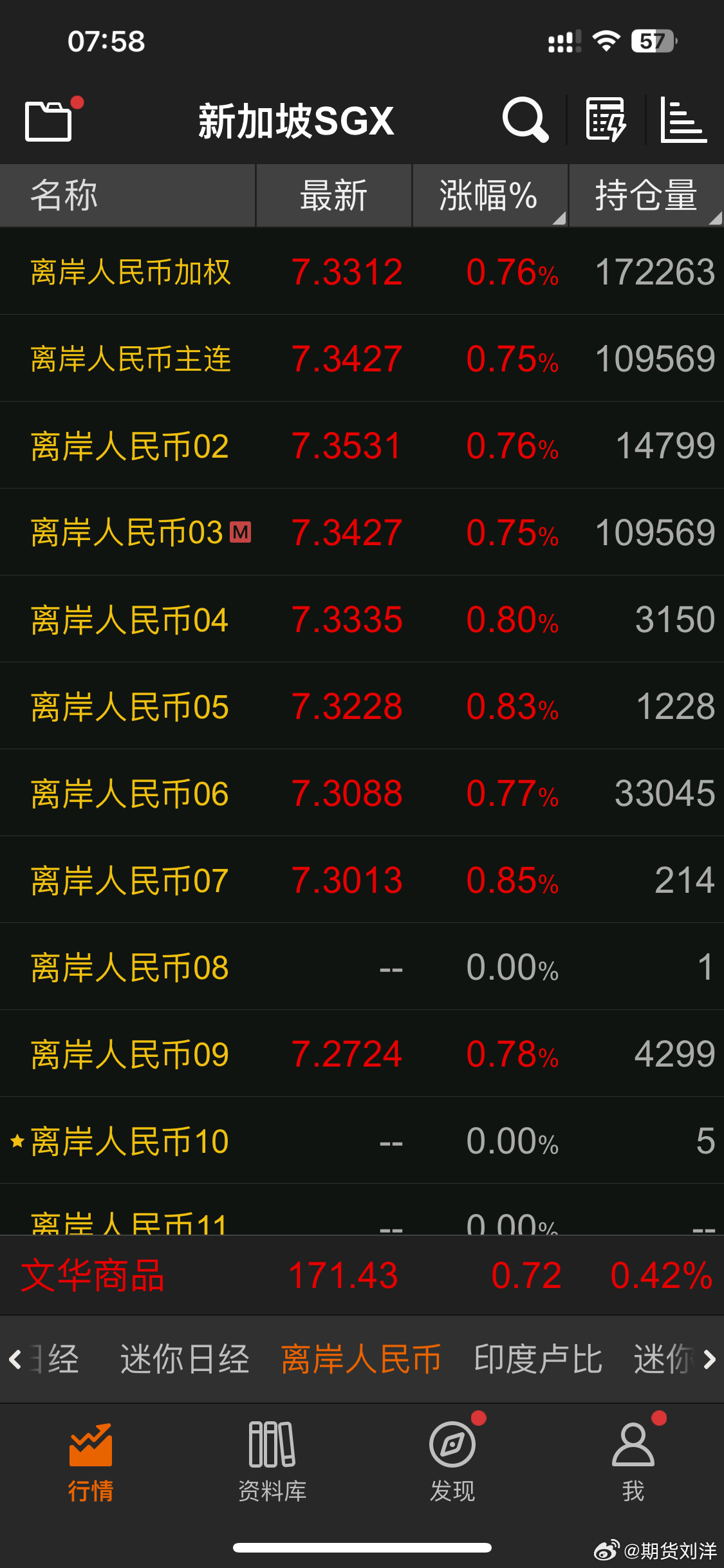Open the rankings chart icon top right

(683, 120)
